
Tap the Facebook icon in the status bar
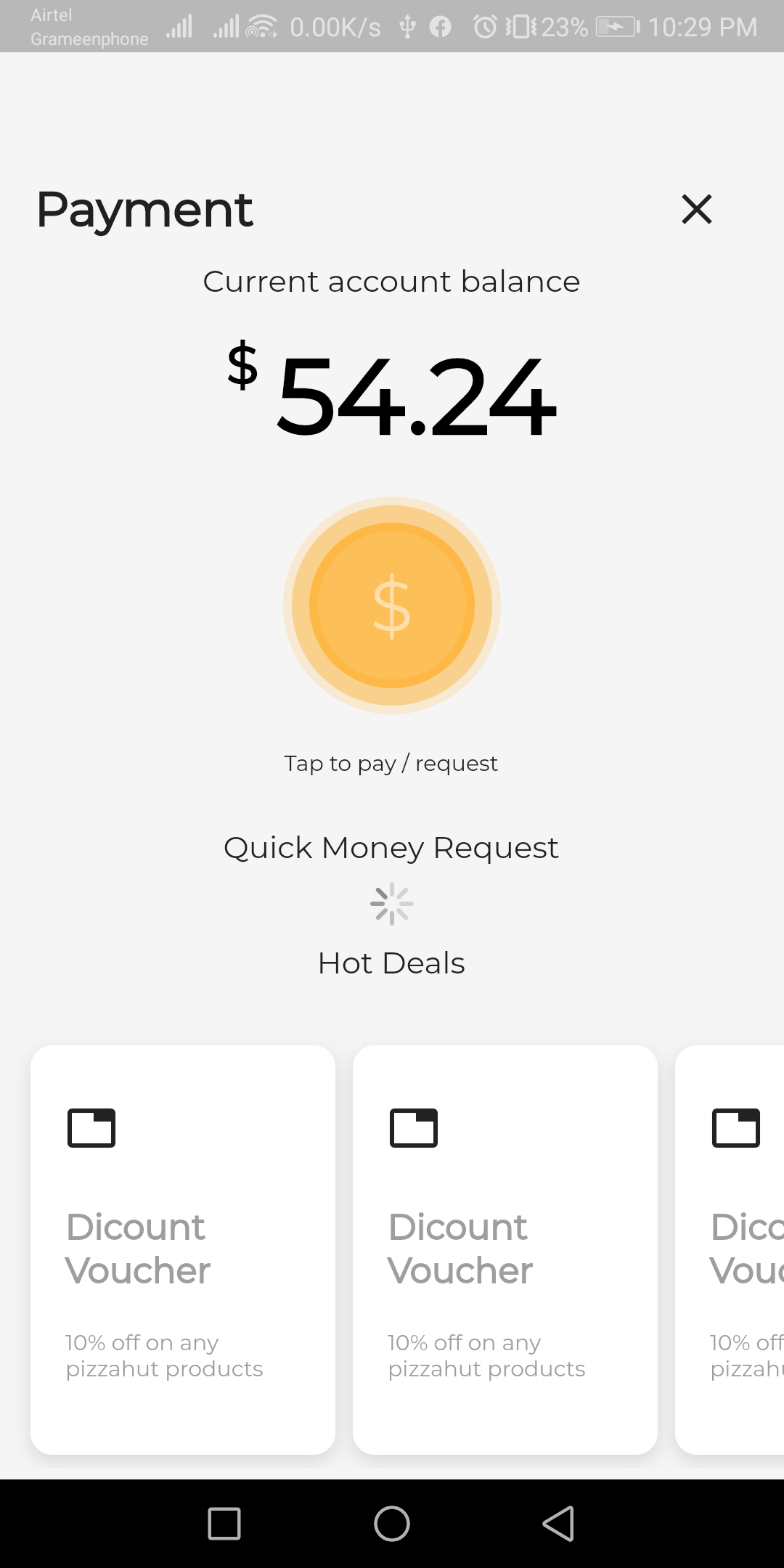[x=441, y=27]
